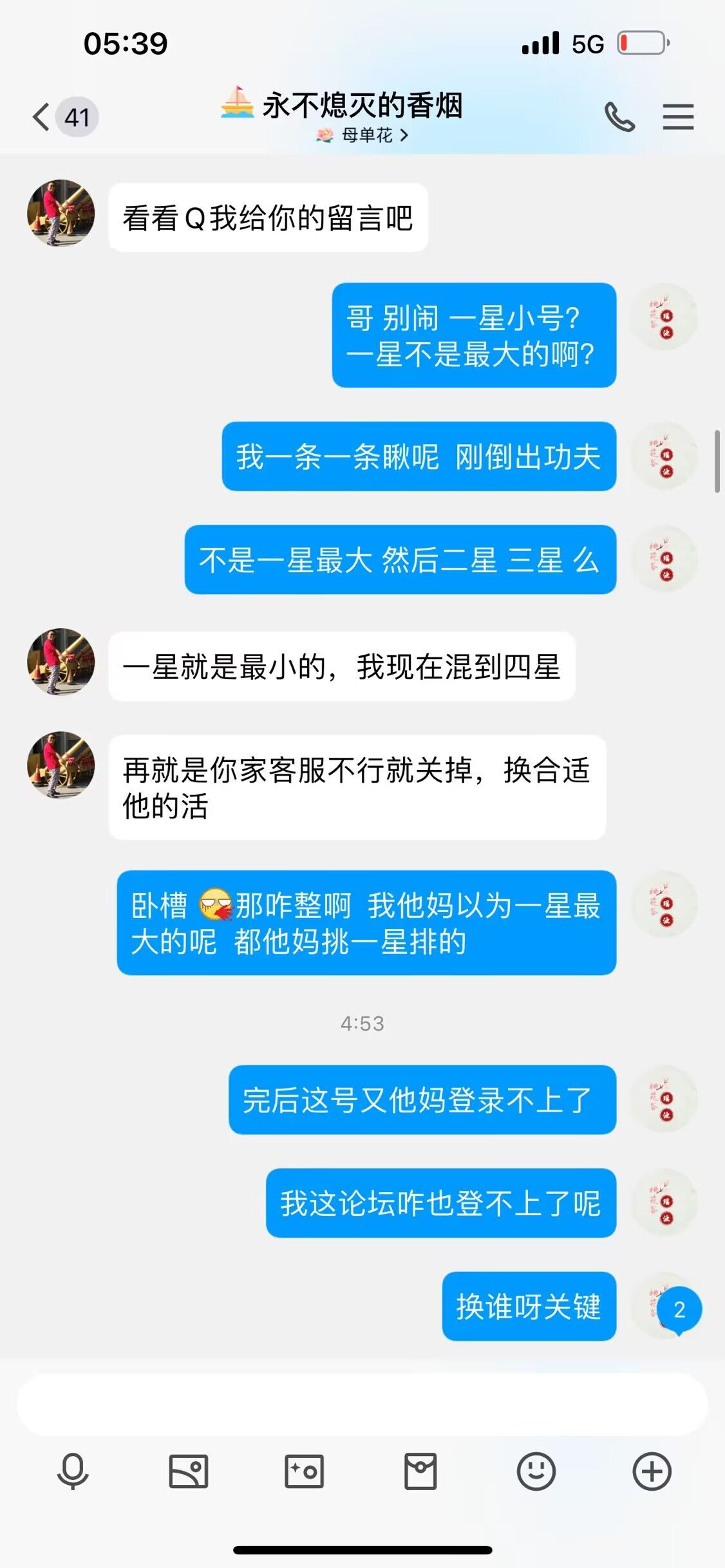The height and width of the screenshot is (1568, 725).
Task: Start a voice call with the contact
Action: tap(620, 116)
